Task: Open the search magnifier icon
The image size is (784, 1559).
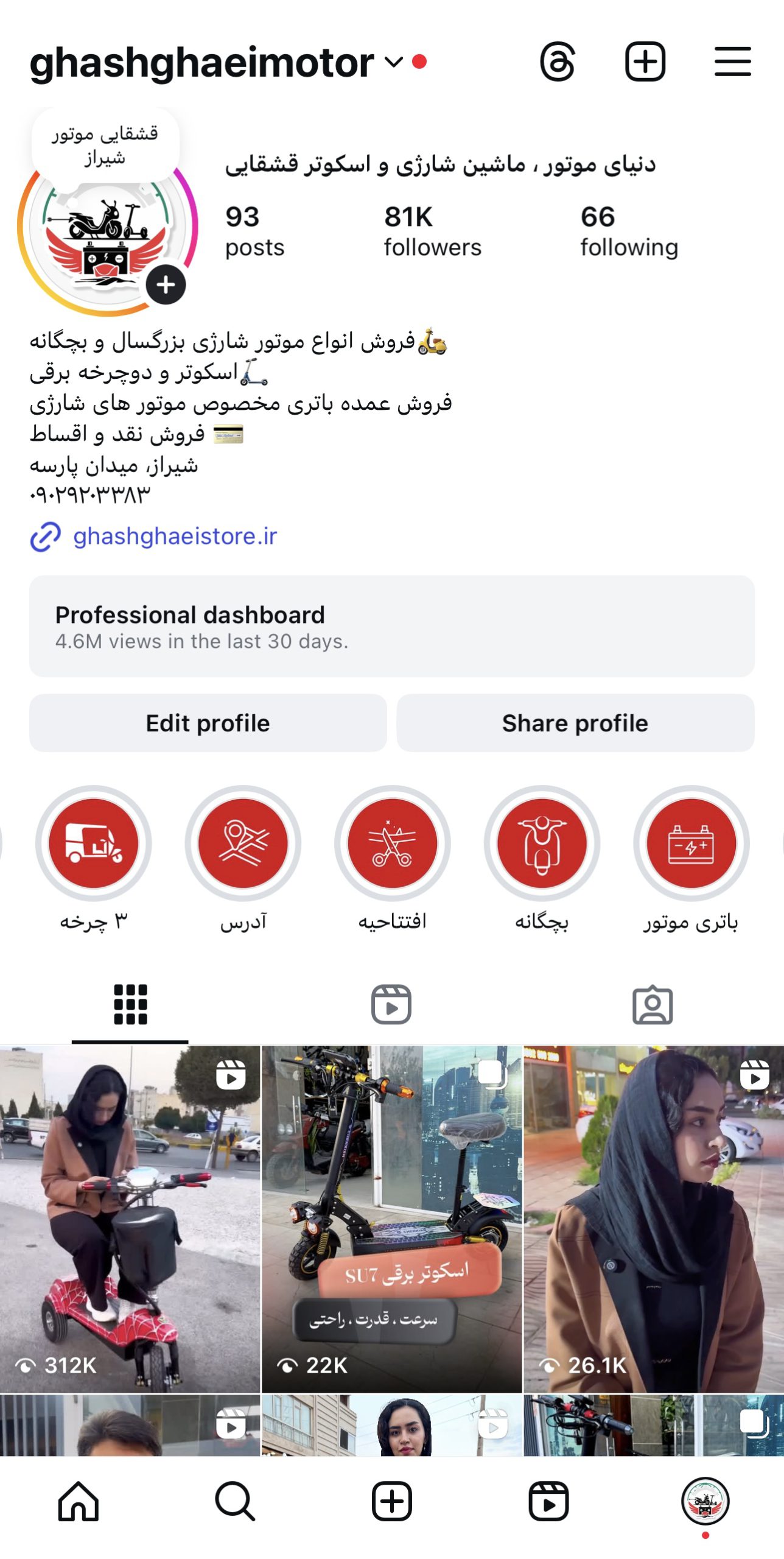Action: (x=235, y=1502)
